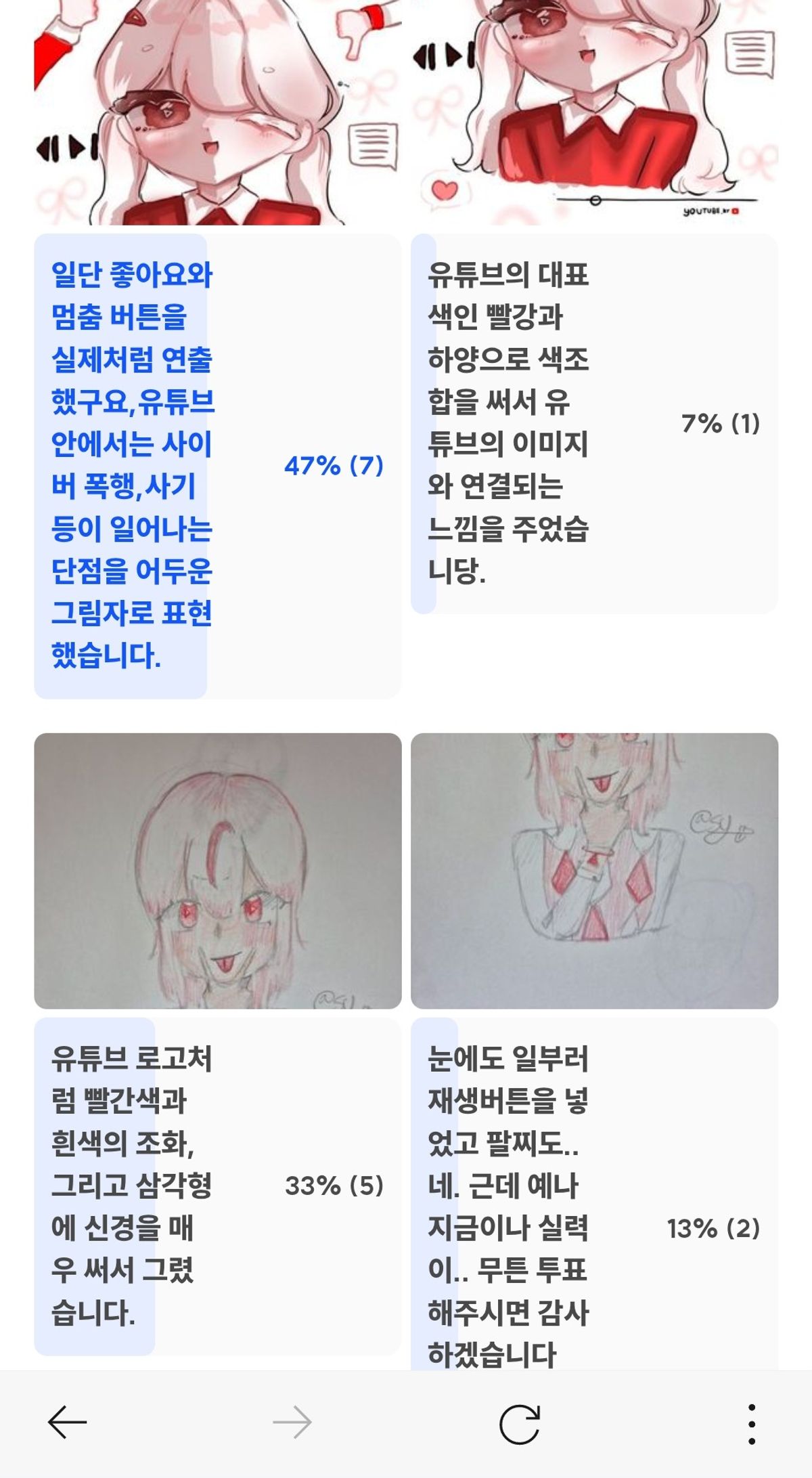
Task: Tap the forward navigation arrow
Action: tap(292, 1422)
